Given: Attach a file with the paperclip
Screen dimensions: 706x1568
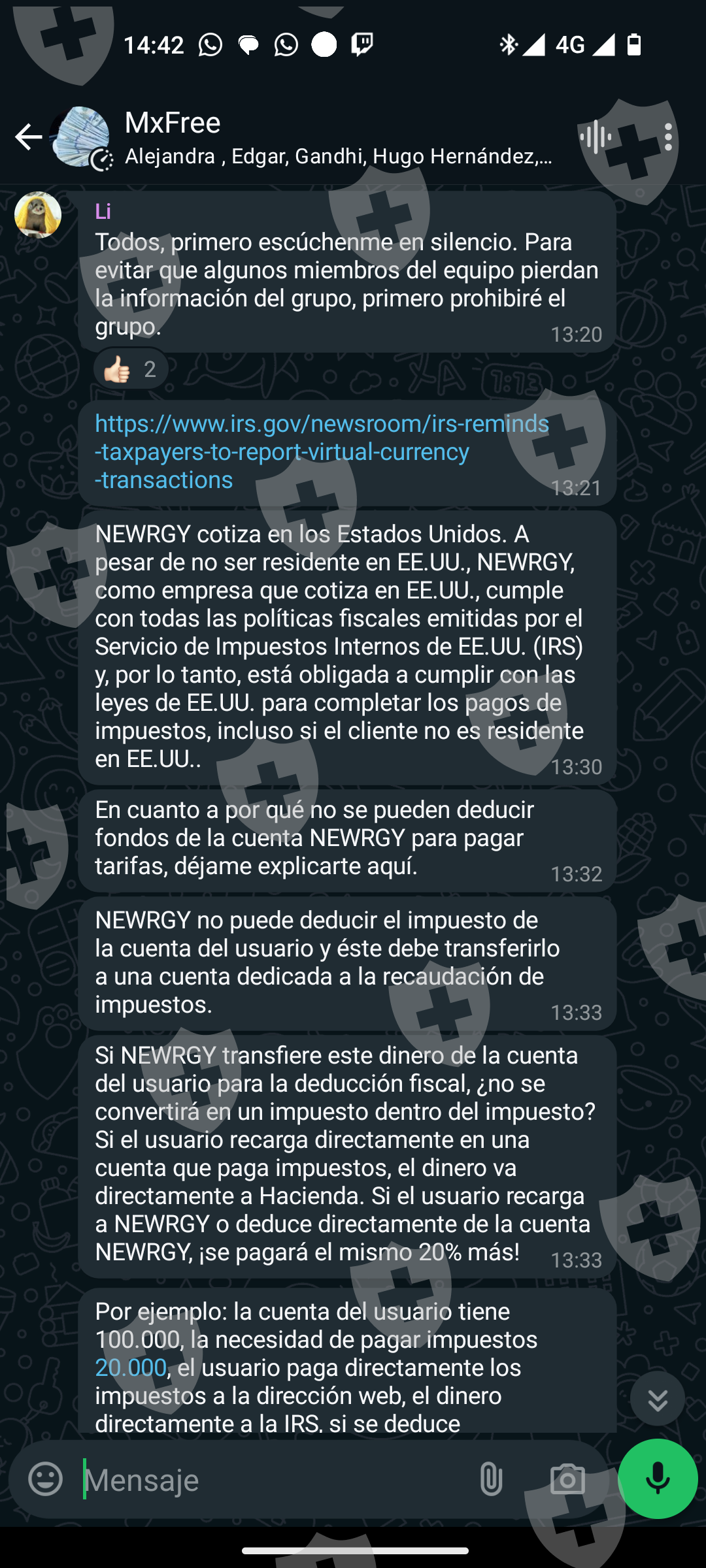Looking at the screenshot, I should (x=492, y=1479).
